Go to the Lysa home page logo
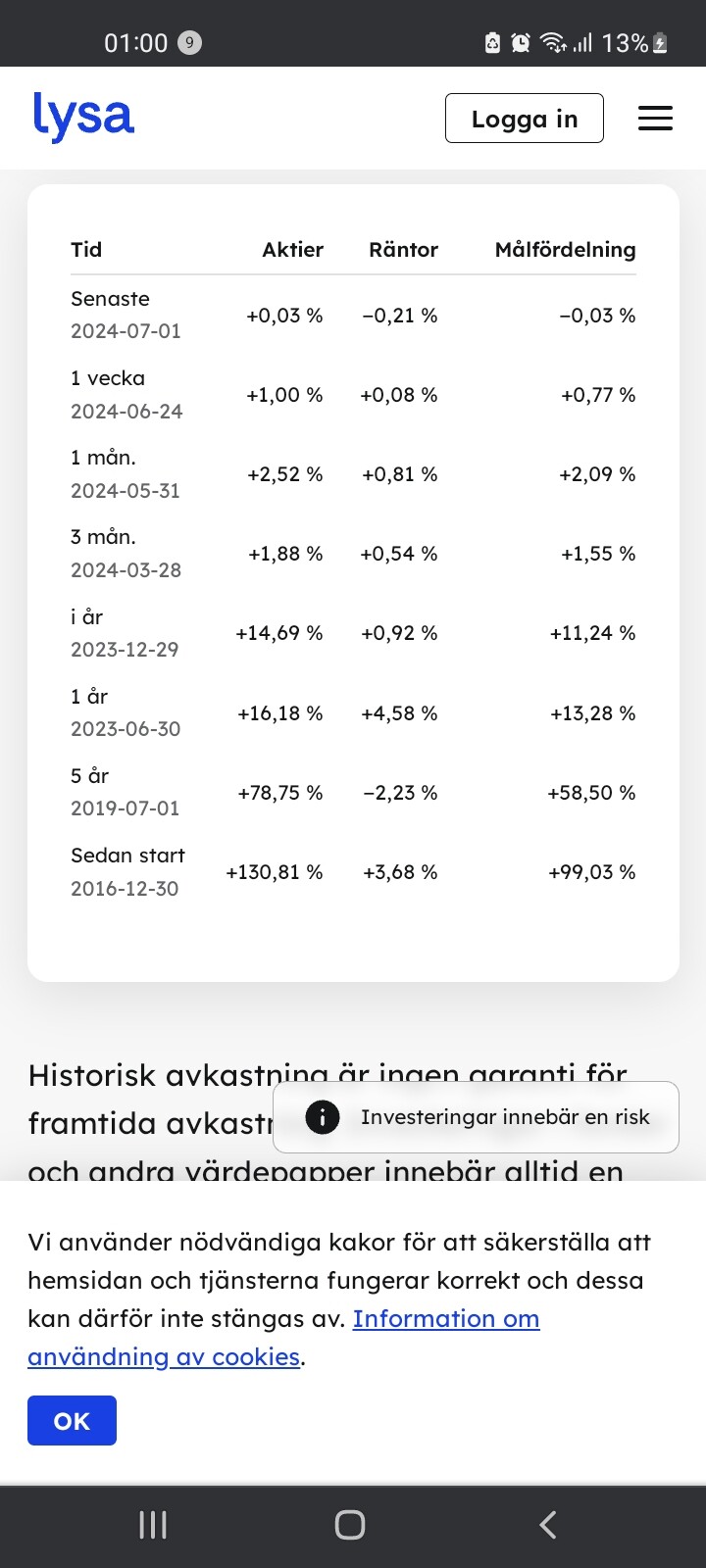706x1568 pixels. [x=83, y=117]
